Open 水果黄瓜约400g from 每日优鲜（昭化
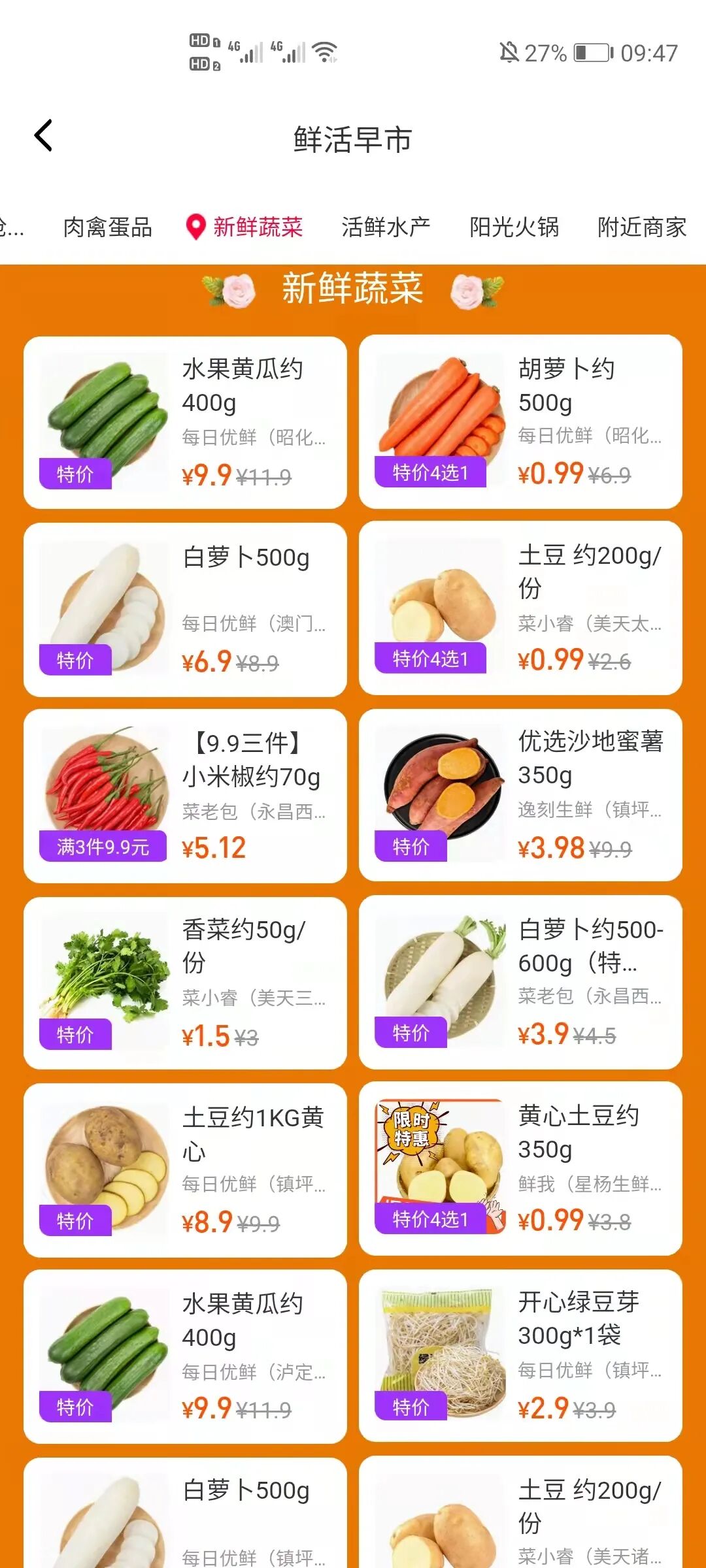706x1568 pixels. 185,423
